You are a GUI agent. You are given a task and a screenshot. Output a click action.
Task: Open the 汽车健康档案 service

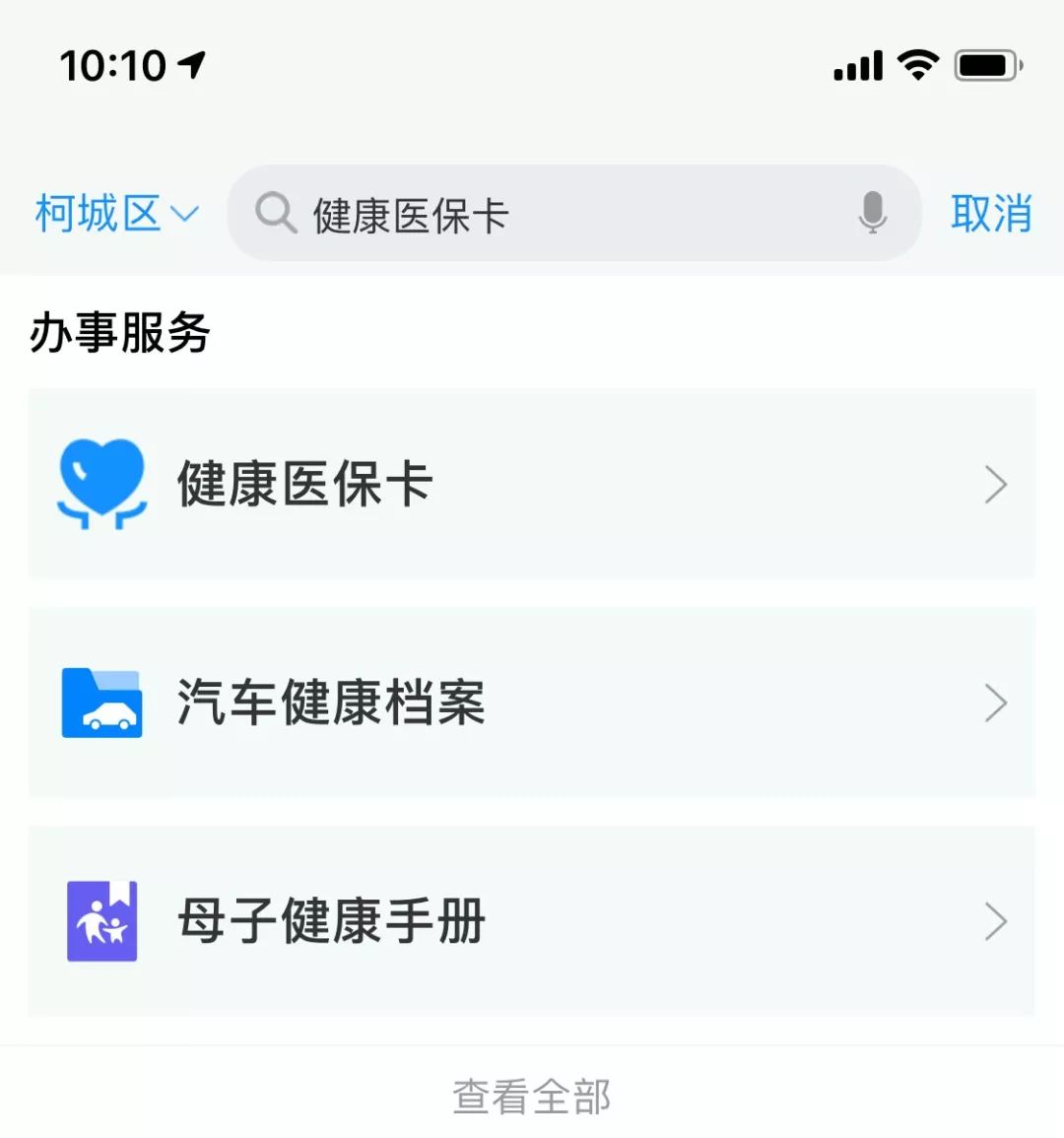pos(532,703)
